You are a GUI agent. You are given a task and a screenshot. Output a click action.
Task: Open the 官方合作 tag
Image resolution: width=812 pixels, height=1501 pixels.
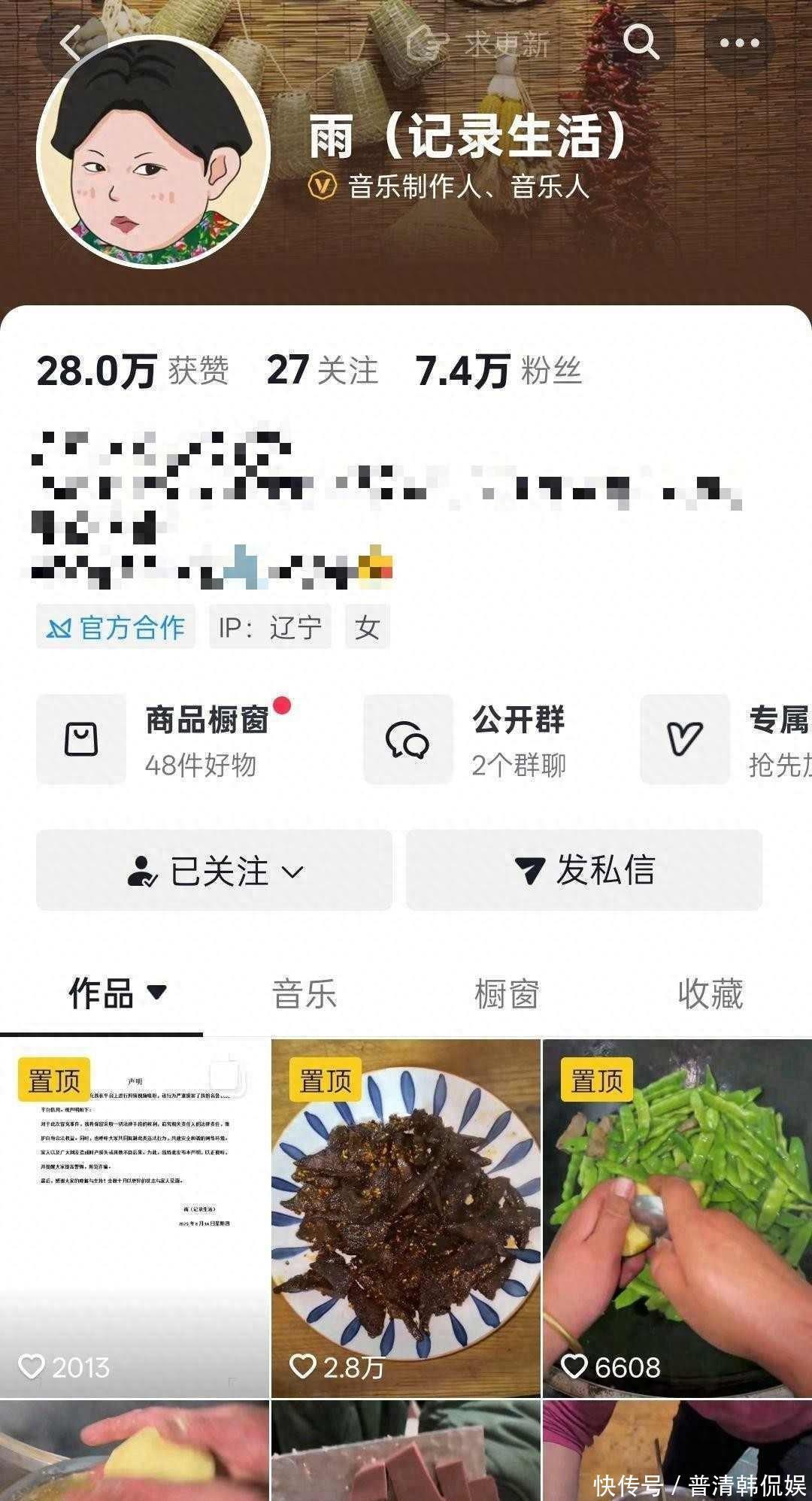116,626
